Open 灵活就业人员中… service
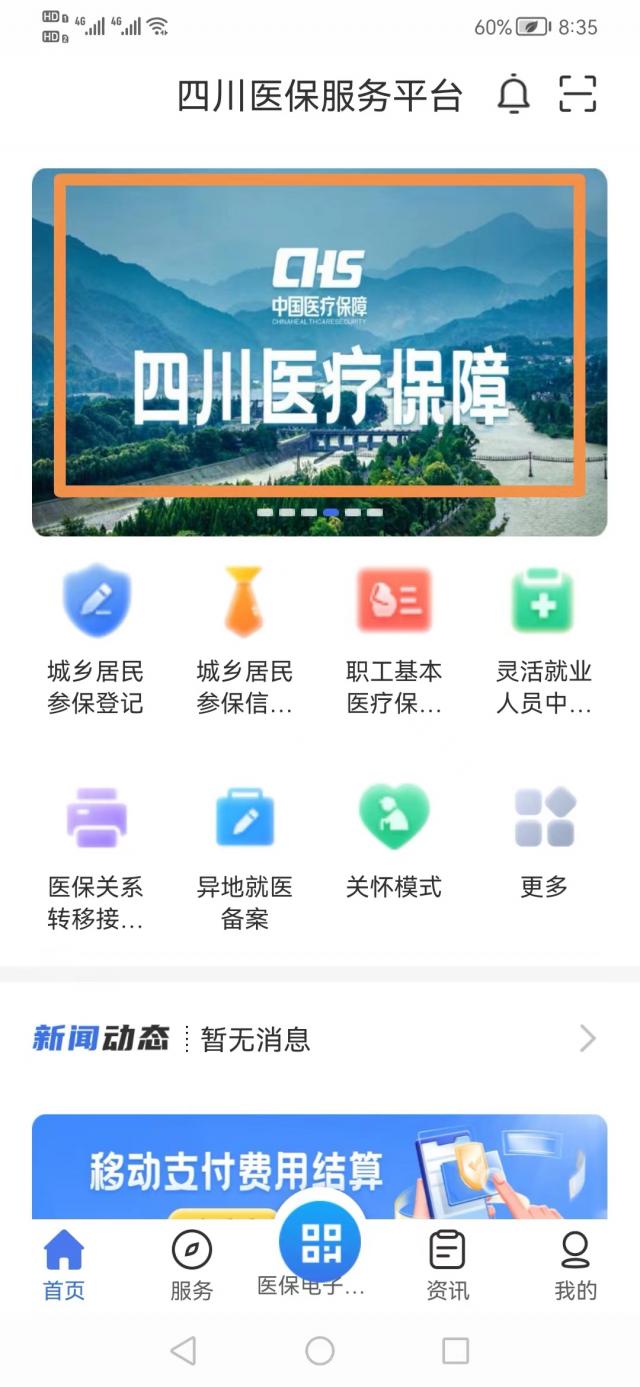The width and height of the screenshot is (640, 1387). [x=543, y=638]
